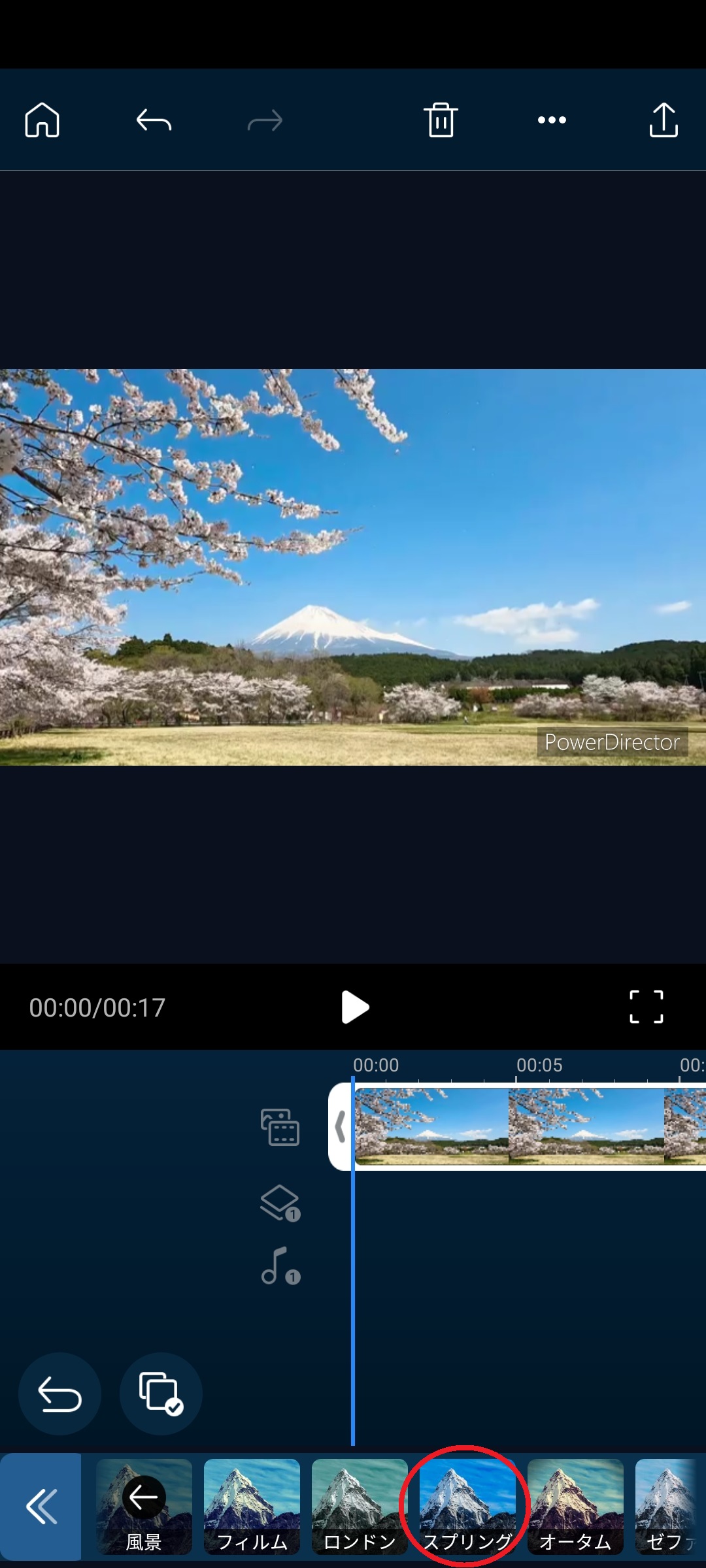Open the overlay layers track icon
Image resolution: width=706 pixels, height=1568 pixels.
[x=280, y=1203]
